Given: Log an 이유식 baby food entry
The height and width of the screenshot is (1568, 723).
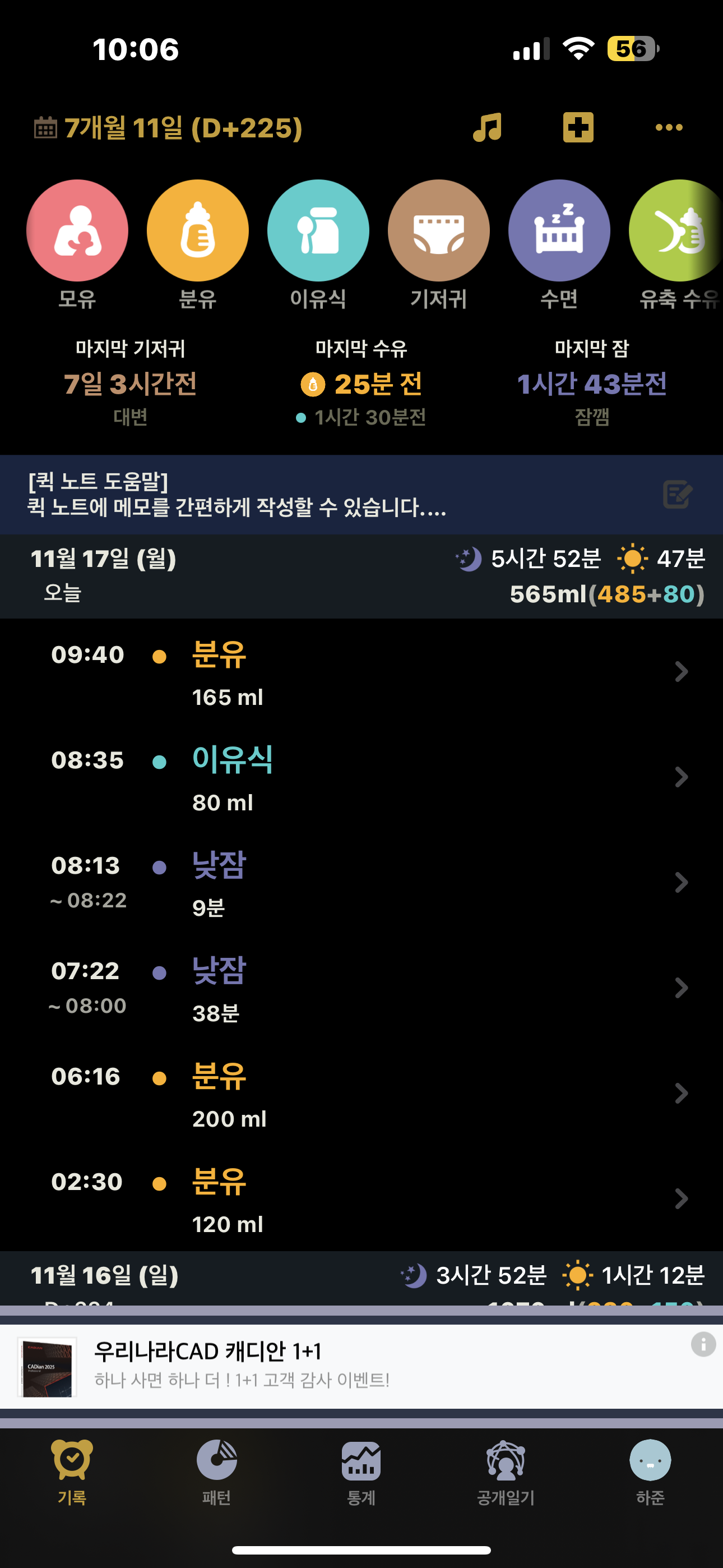Looking at the screenshot, I should (x=318, y=231).
